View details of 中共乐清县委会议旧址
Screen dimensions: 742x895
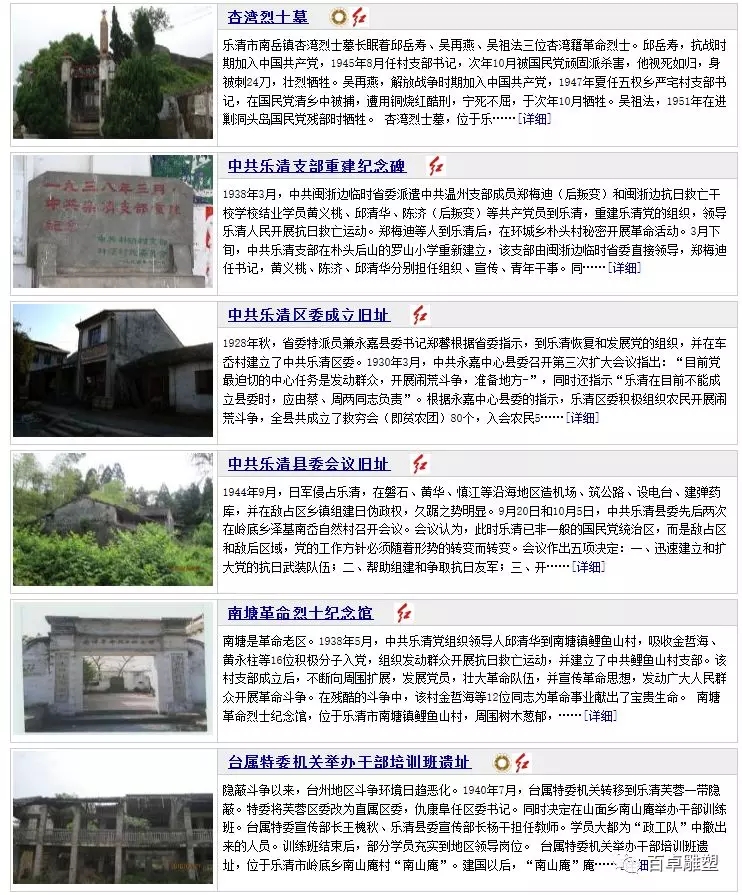(586, 566)
